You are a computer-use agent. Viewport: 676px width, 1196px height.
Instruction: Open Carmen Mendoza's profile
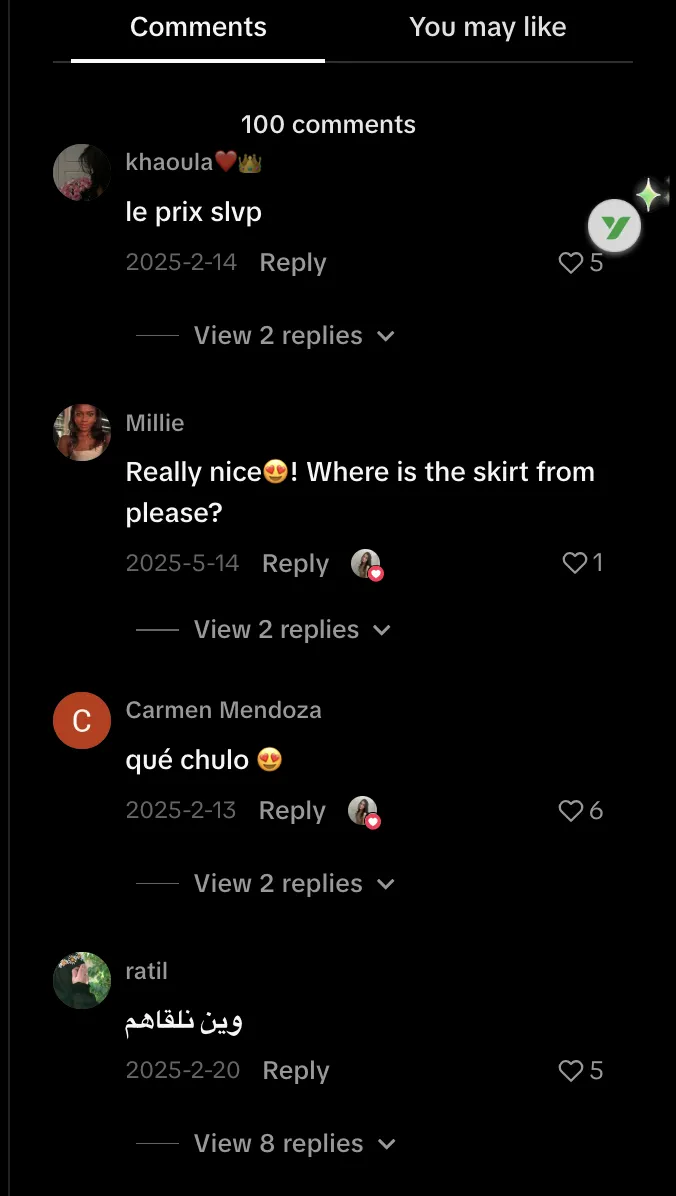tap(82, 720)
